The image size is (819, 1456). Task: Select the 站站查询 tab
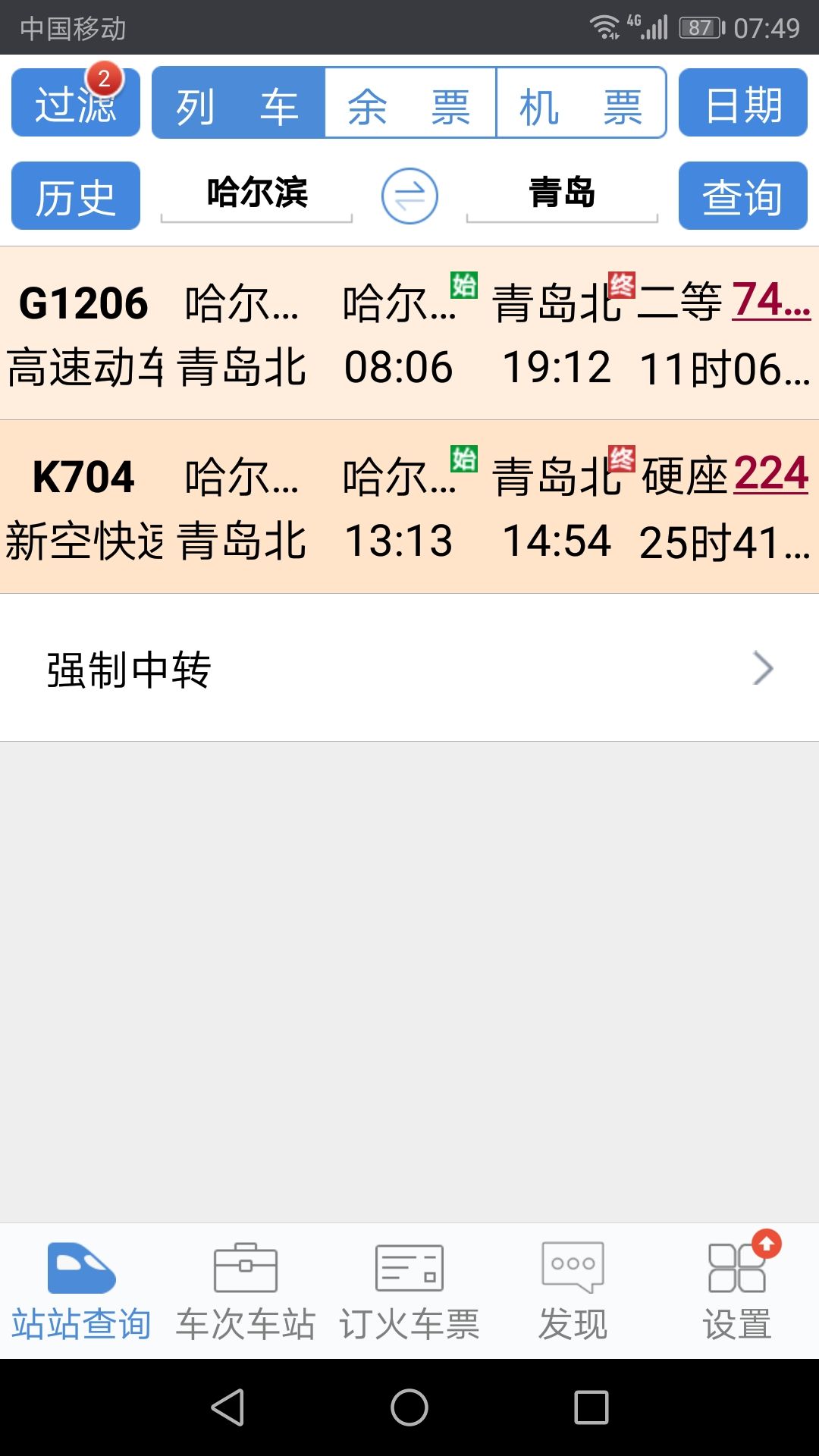pos(82,1291)
